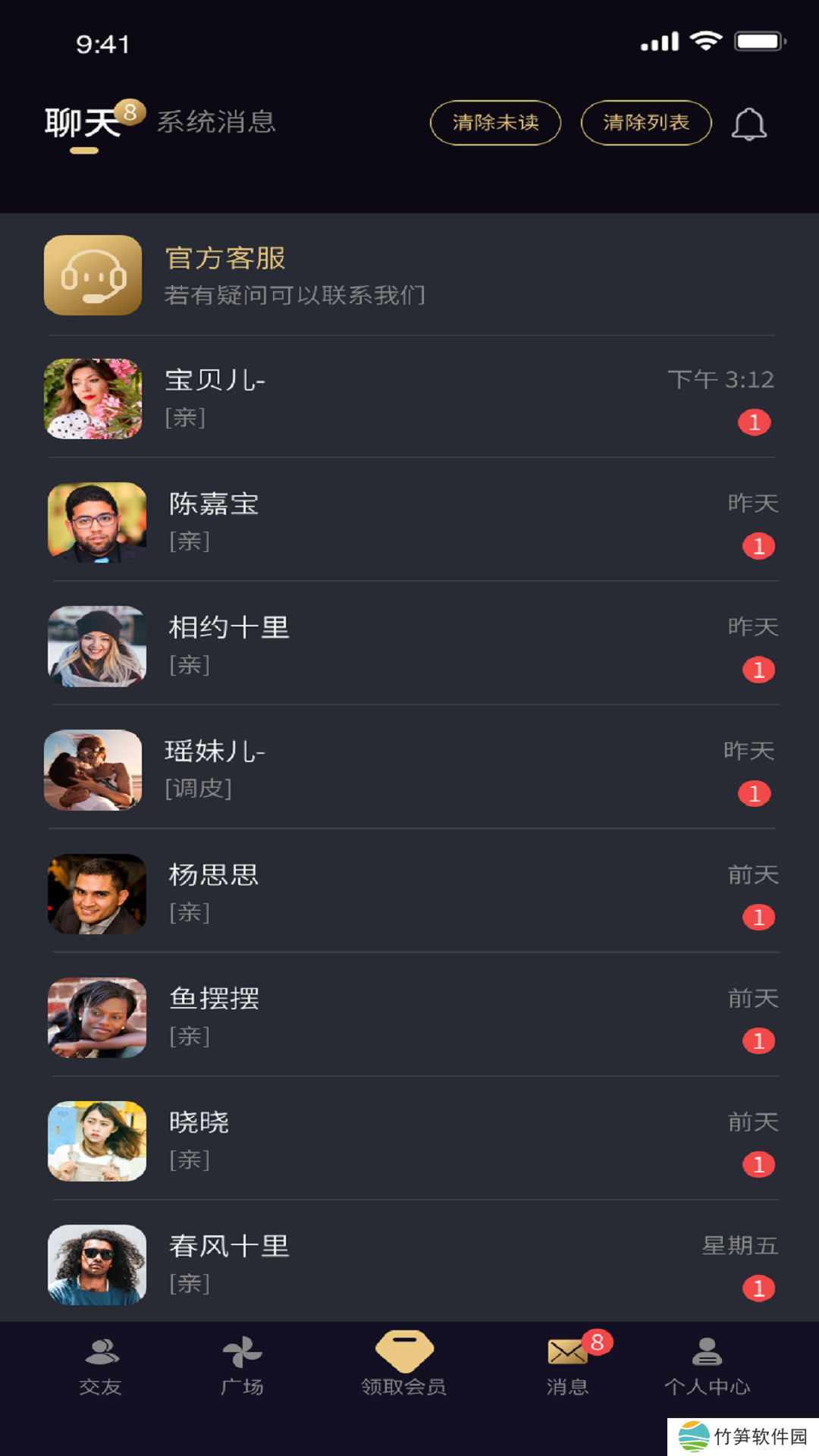Viewport: 819px width, 1456px height.
Task: Switch to the 广场 tab
Action: [242, 1367]
